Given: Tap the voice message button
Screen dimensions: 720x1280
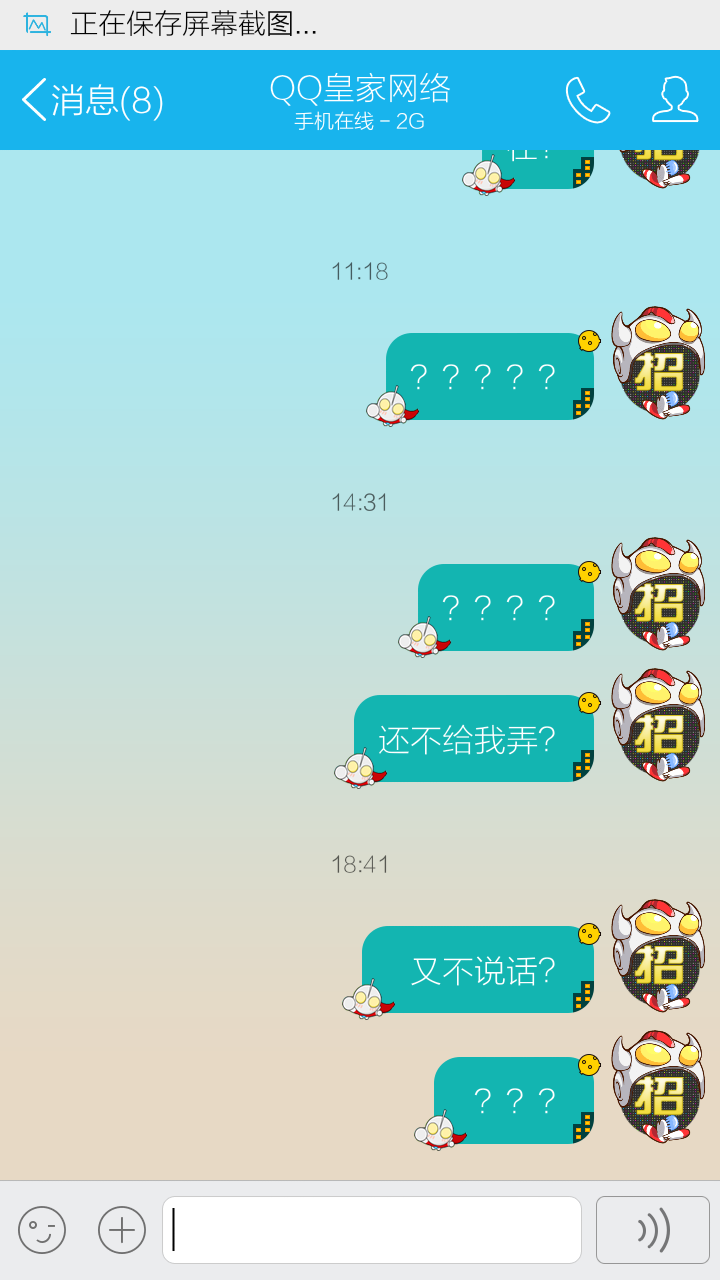Looking at the screenshot, I should pyautogui.click(x=653, y=1230).
